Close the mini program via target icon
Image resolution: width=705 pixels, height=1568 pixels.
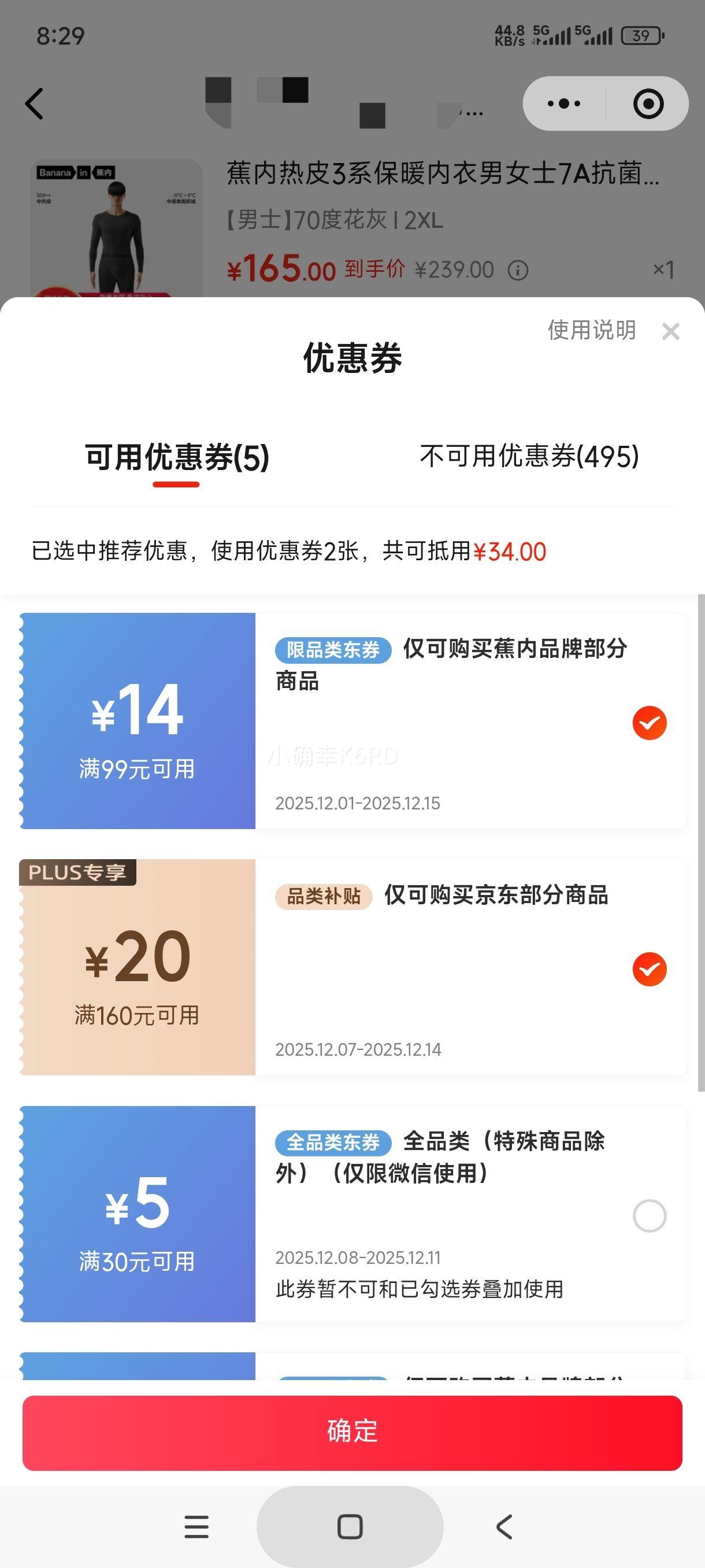(x=648, y=103)
